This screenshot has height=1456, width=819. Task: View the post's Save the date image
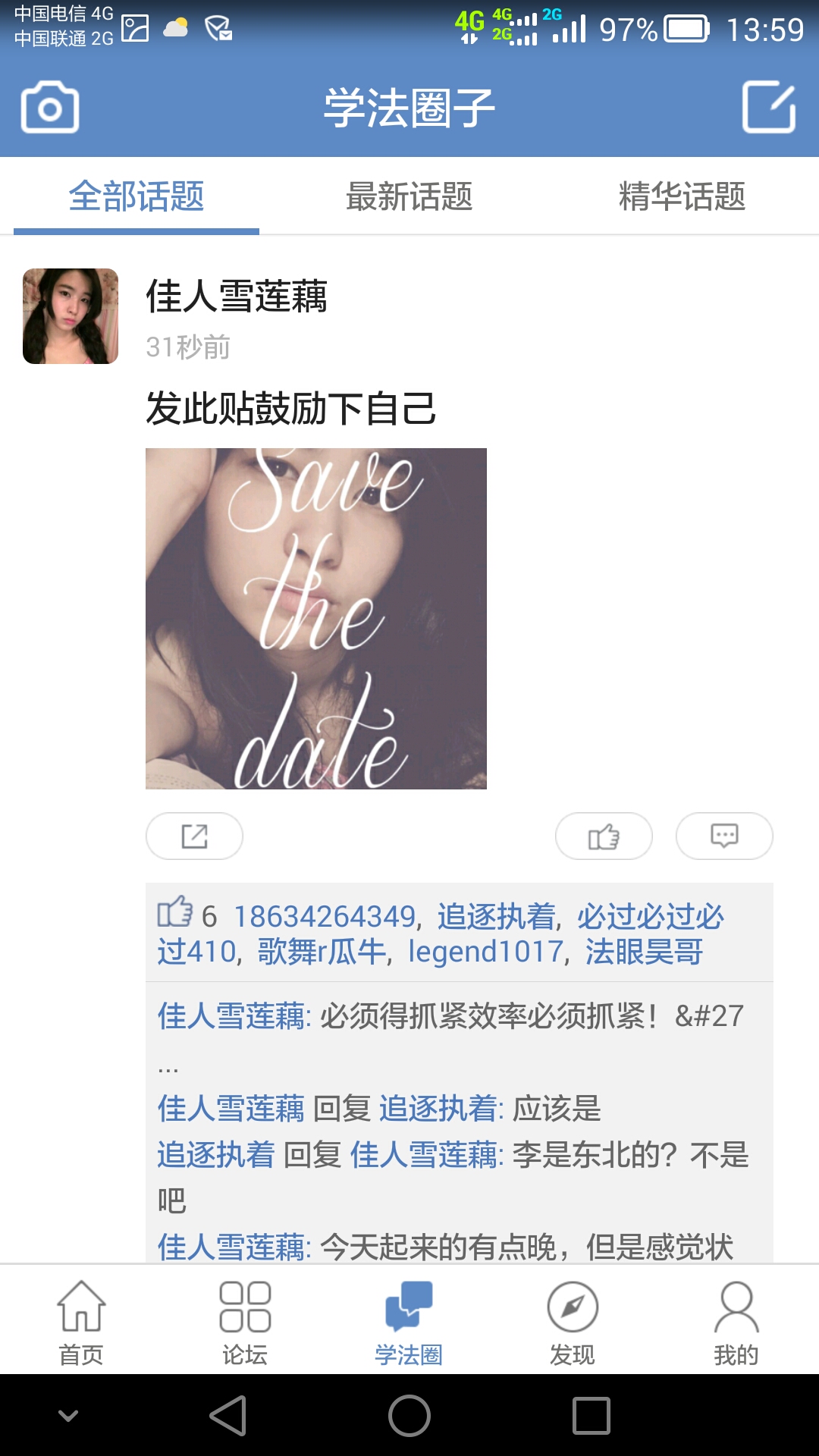315,618
